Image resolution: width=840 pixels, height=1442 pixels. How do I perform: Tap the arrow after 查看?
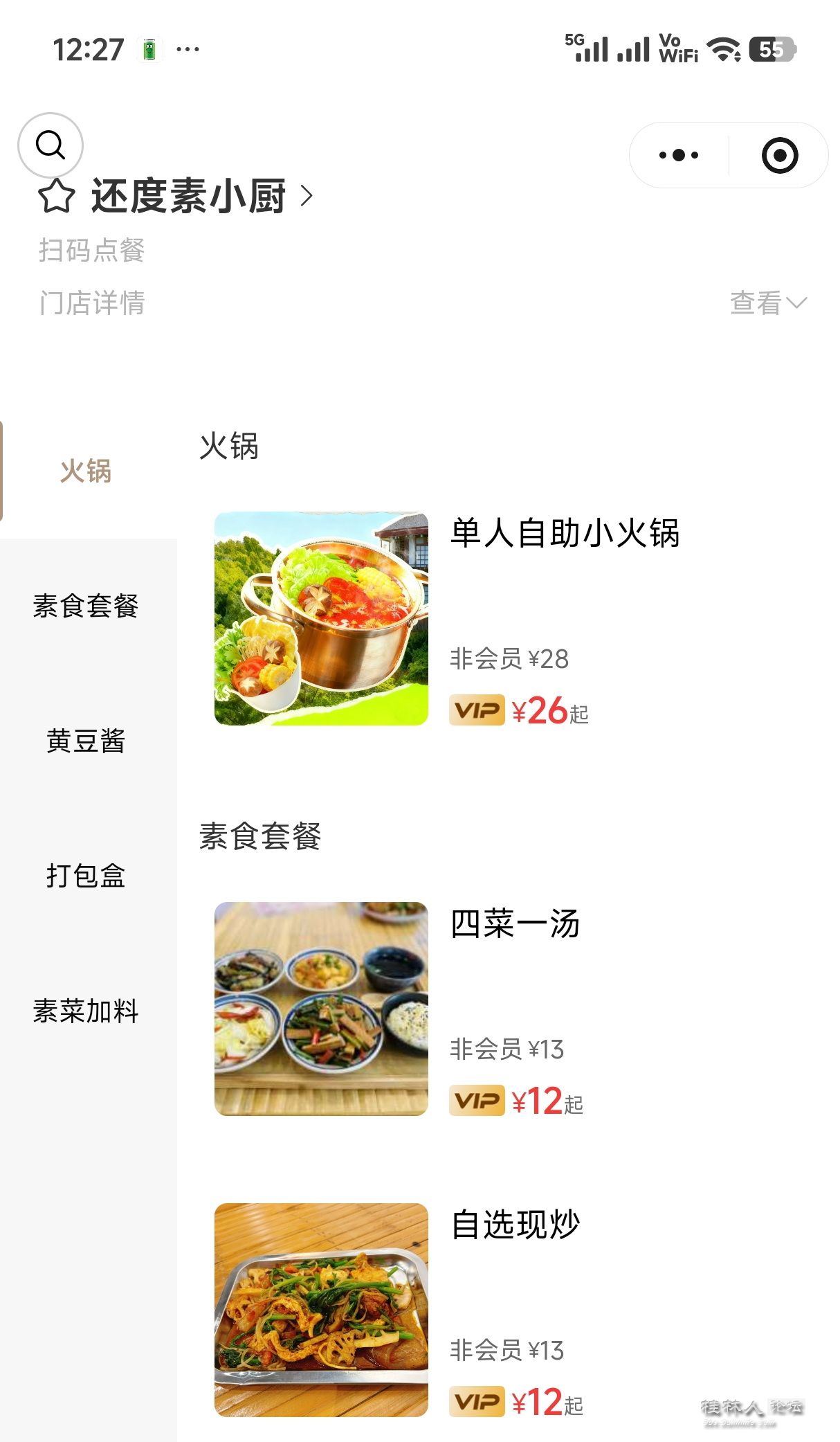click(x=798, y=303)
